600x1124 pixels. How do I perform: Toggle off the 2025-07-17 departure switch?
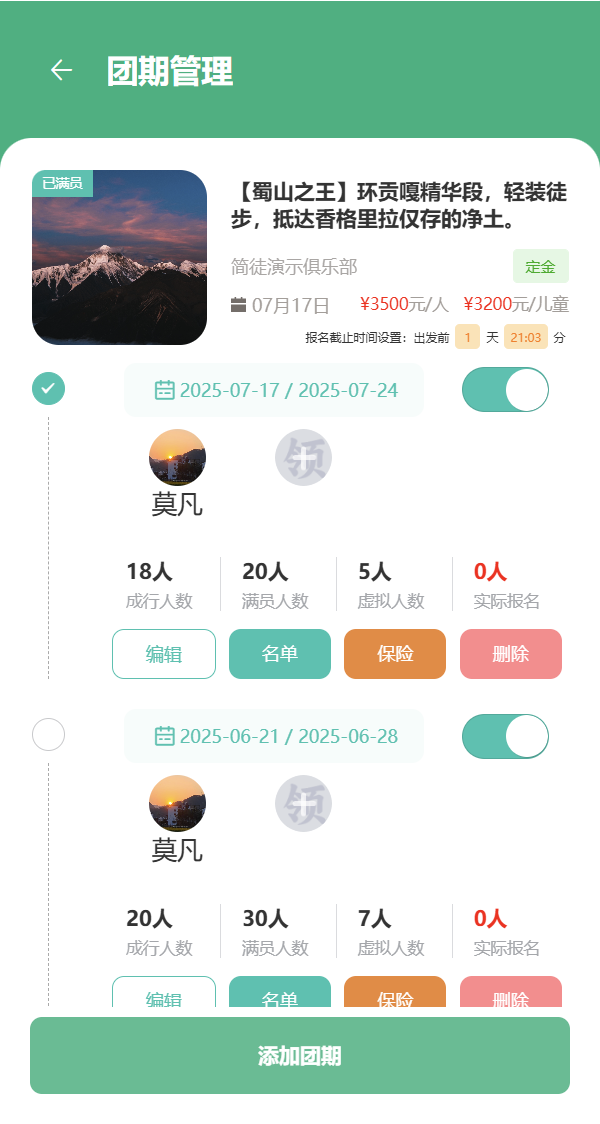point(505,390)
